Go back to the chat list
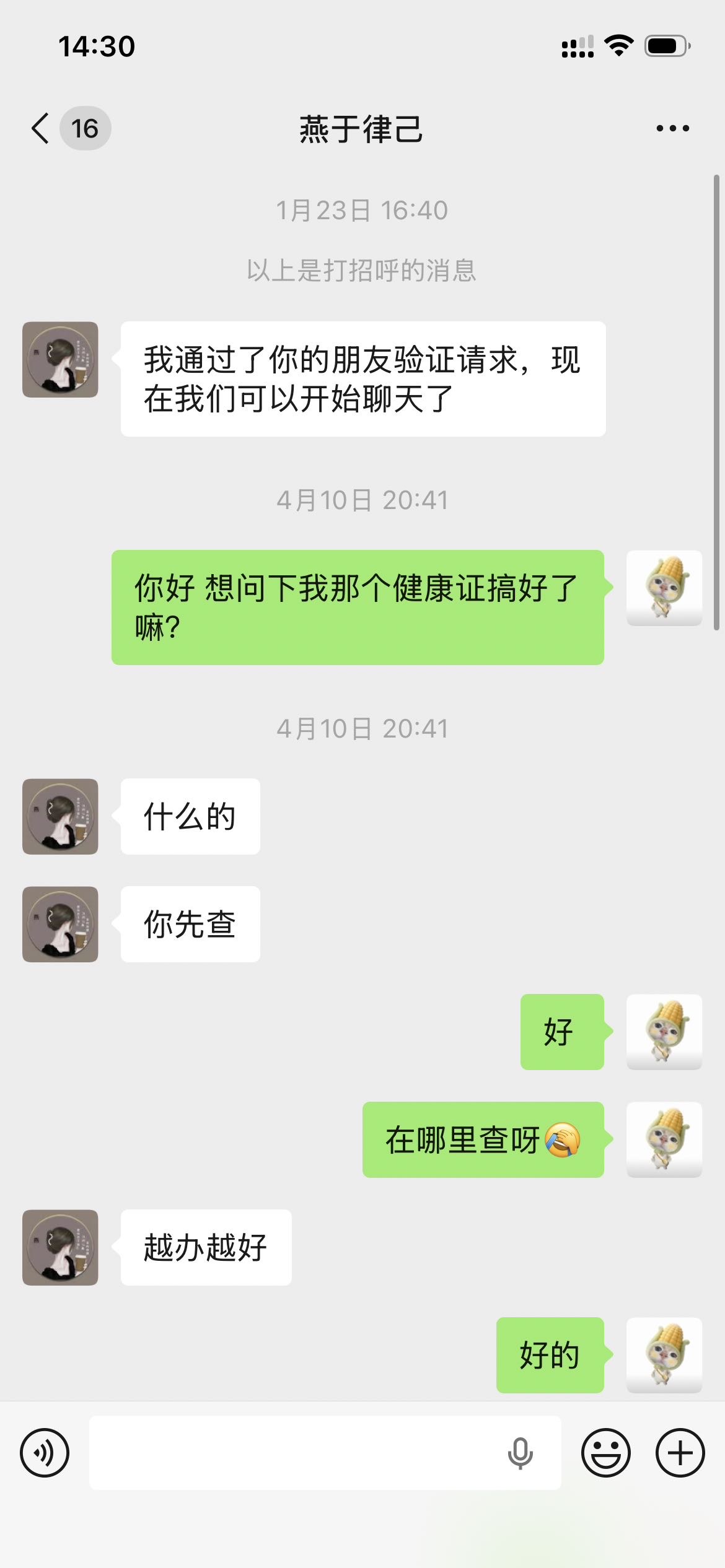 pyautogui.click(x=41, y=129)
